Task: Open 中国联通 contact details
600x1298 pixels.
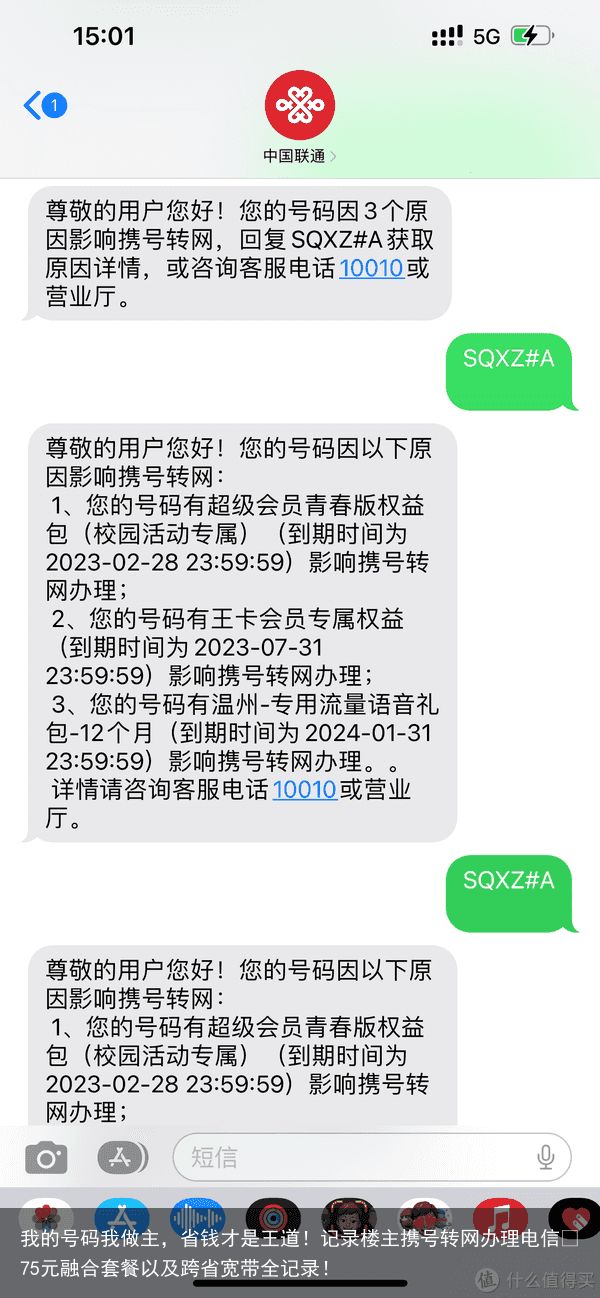Action: pos(299,117)
